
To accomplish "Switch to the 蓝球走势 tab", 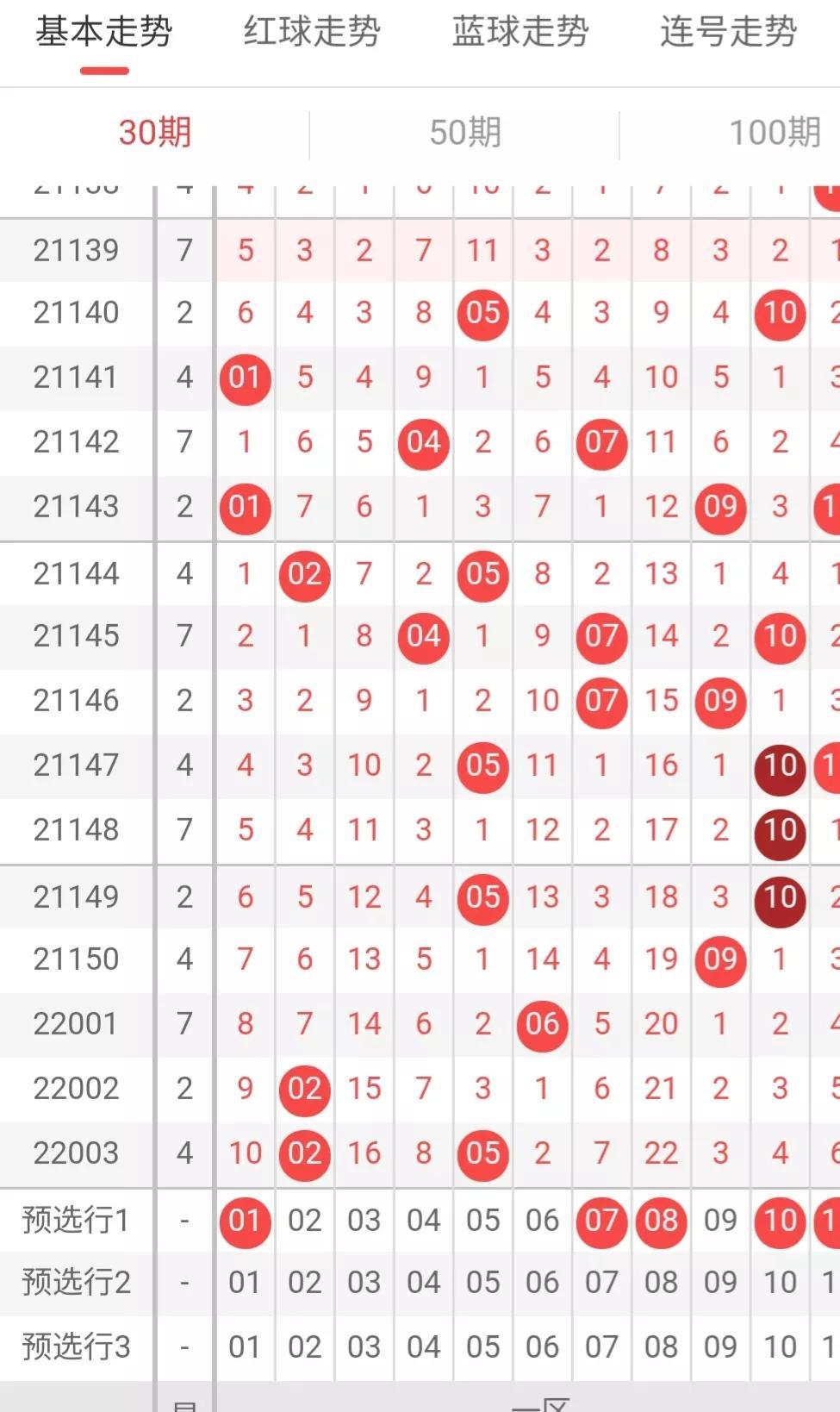I will click(520, 33).
